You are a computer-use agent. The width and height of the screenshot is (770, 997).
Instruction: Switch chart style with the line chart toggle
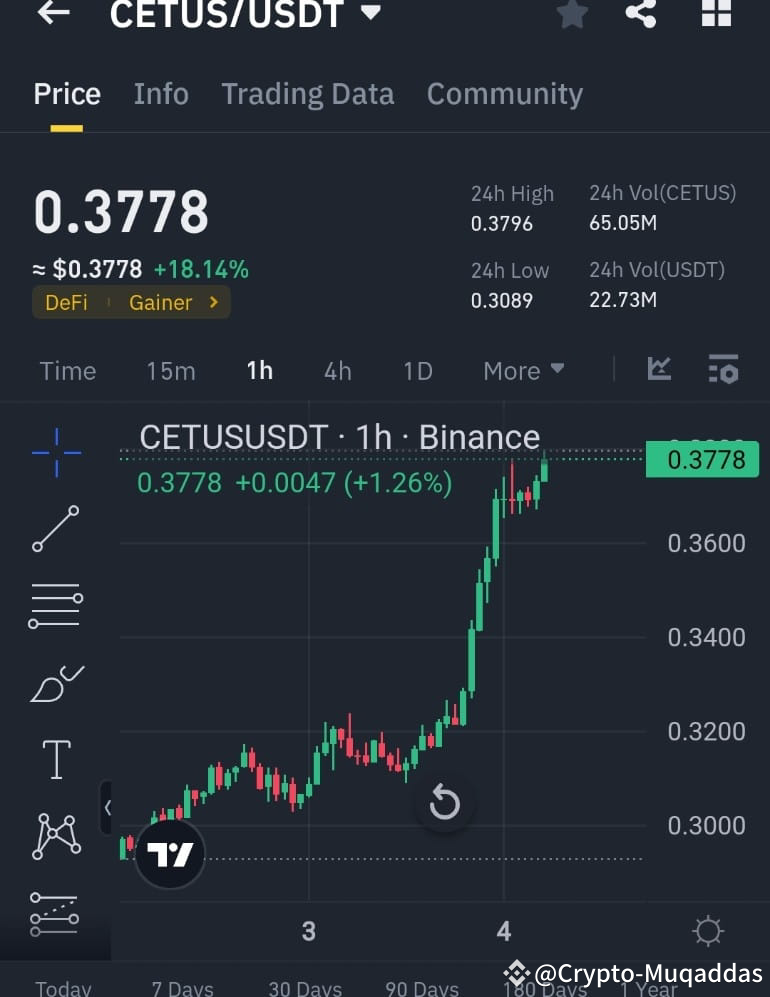coord(659,369)
